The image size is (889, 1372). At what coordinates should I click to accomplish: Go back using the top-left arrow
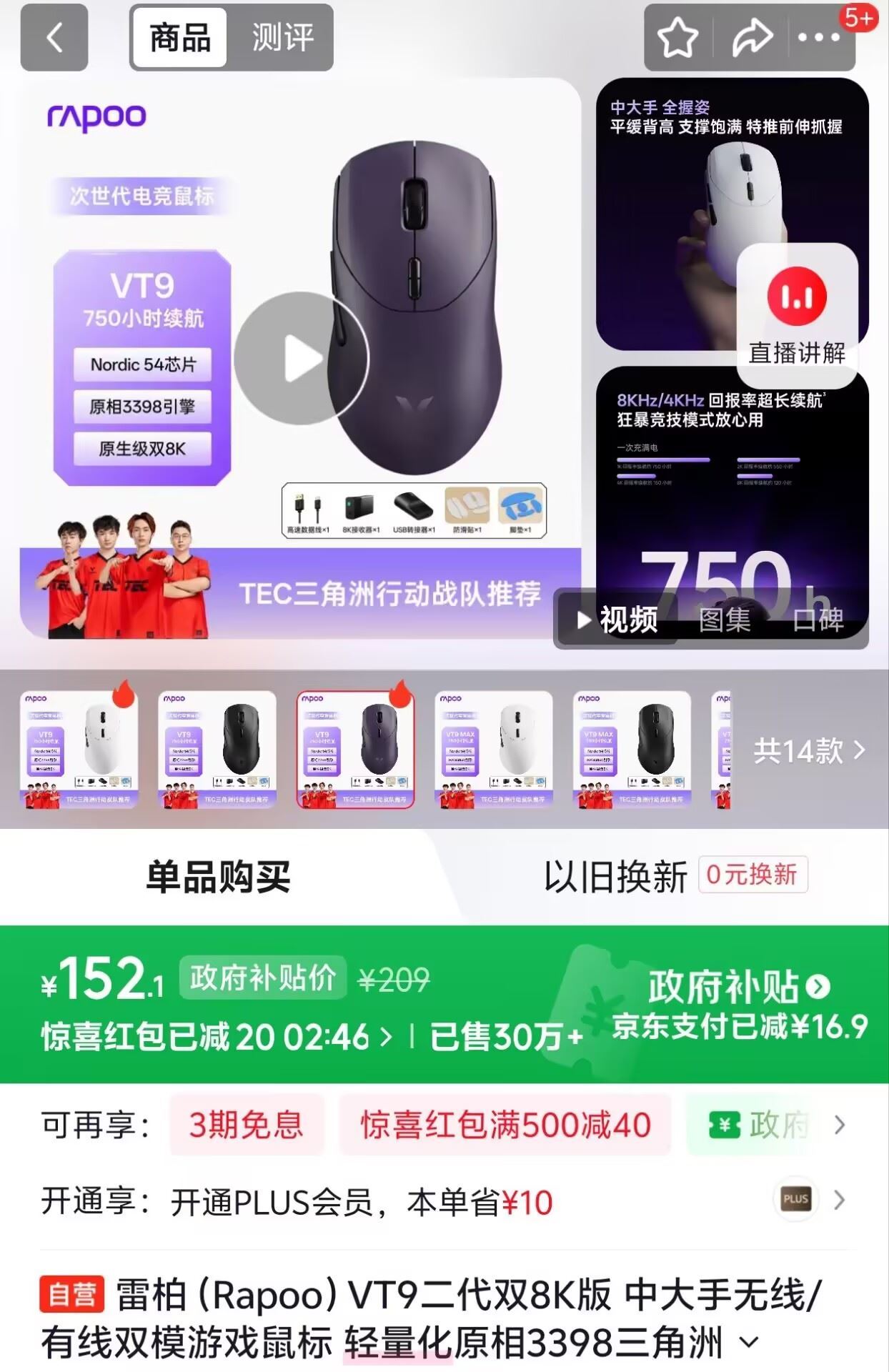pyautogui.click(x=54, y=37)
